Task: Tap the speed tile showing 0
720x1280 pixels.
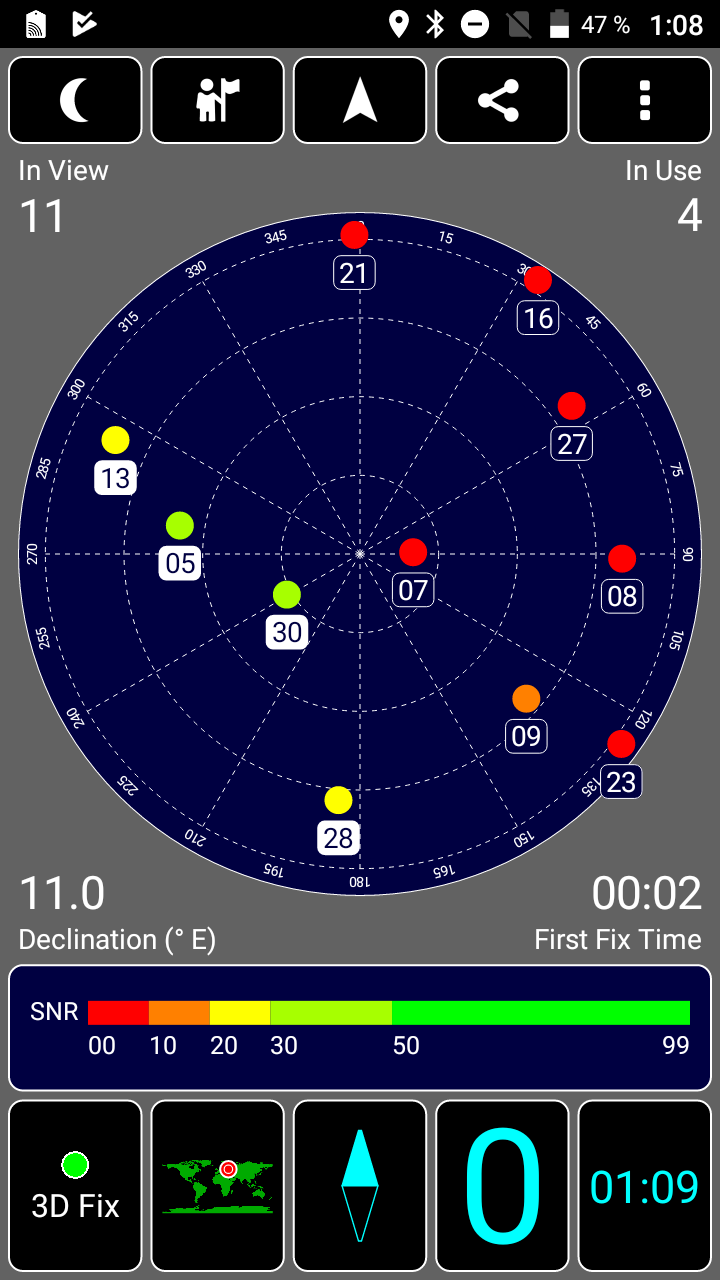Action: 502,1186
